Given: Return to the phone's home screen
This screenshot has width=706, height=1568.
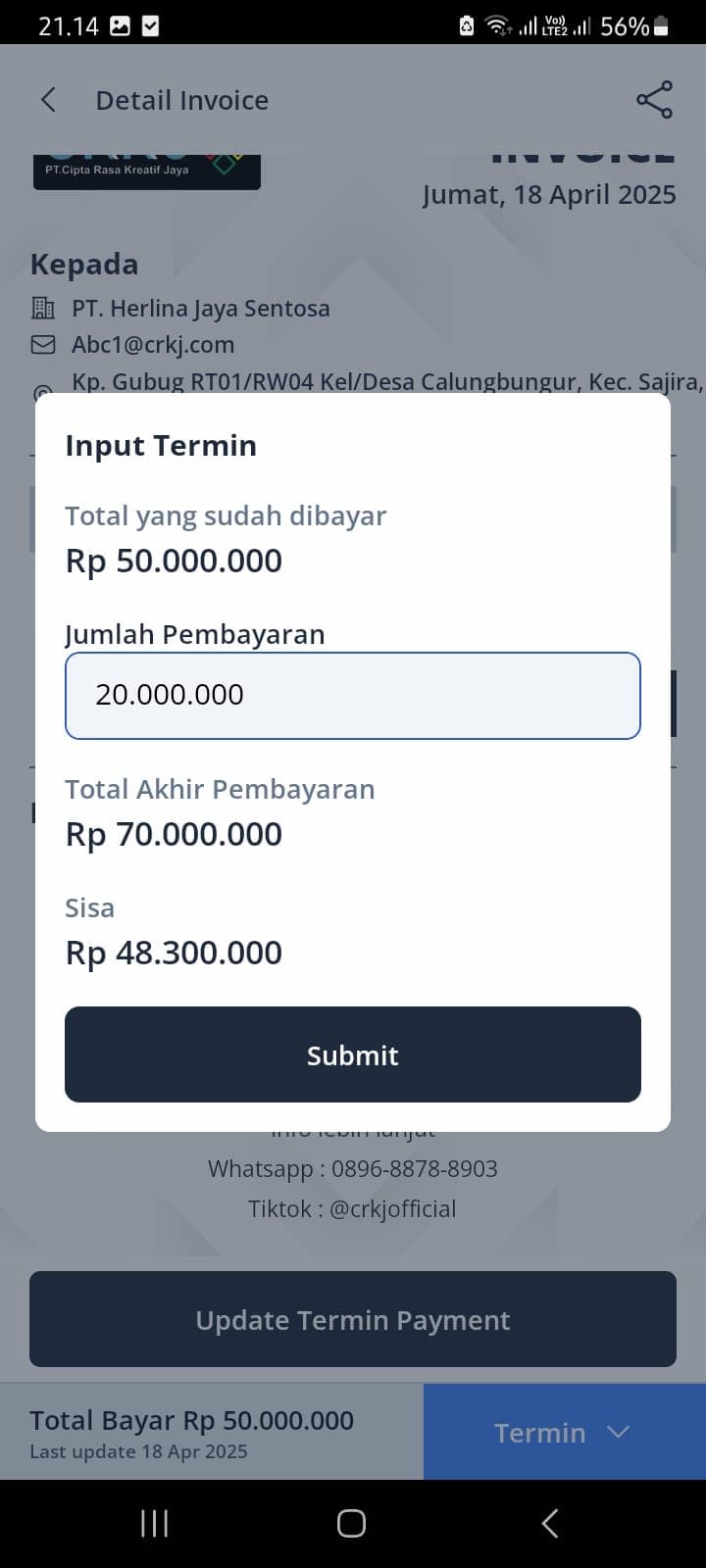Looking at the screenshot, I should [x=351, y=1523].
